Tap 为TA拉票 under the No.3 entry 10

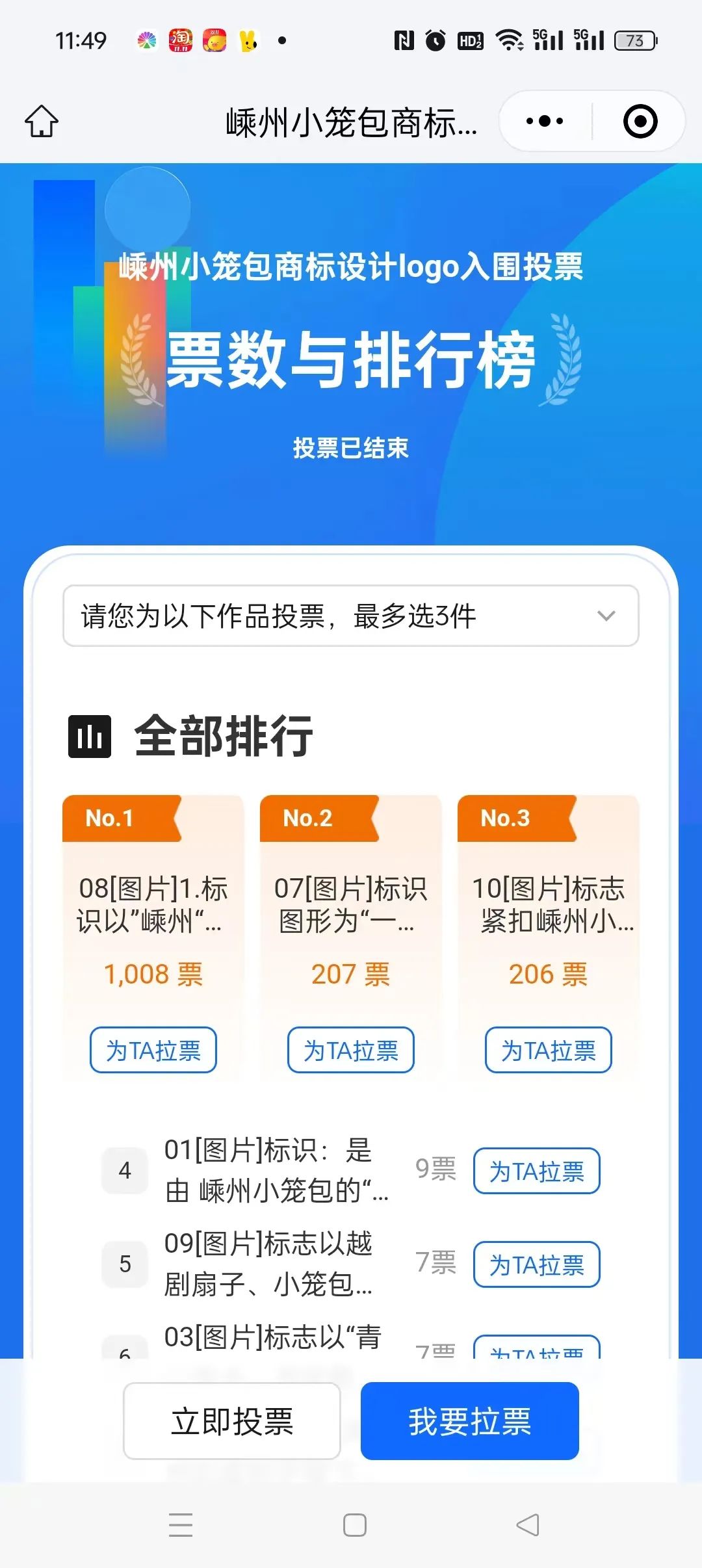[x=548, y=1050]
